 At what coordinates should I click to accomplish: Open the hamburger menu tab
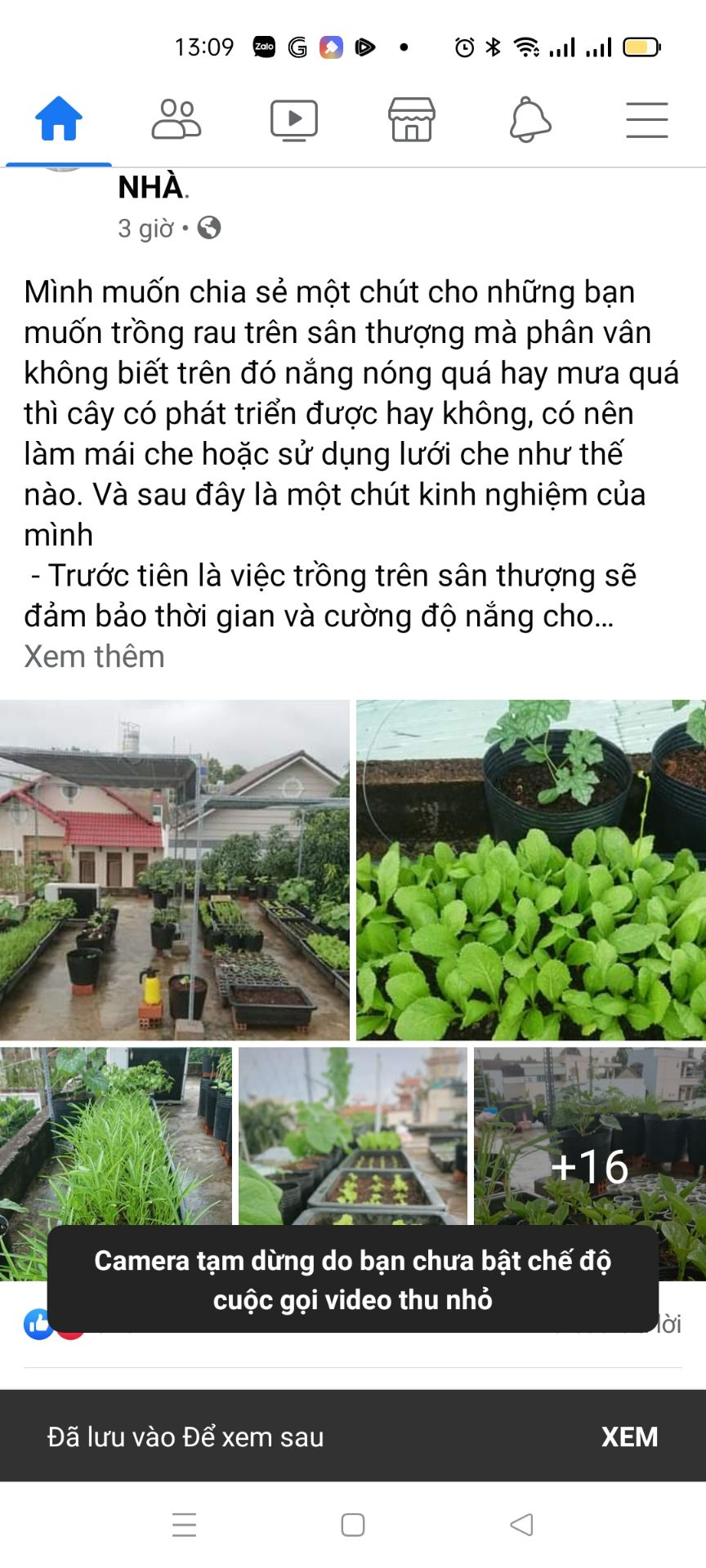647,119
